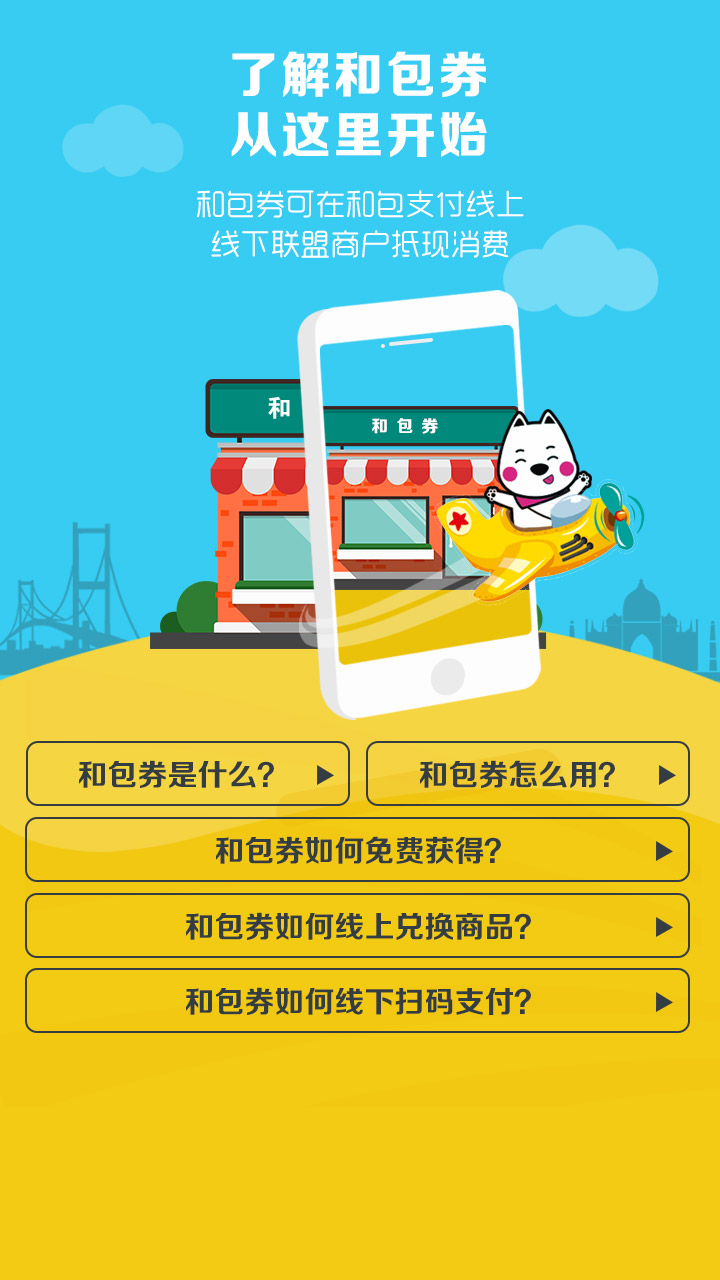Open 和包券怎么用? question
The image size is (720, 1280).
pyautogui.click(x=528, y=774)
